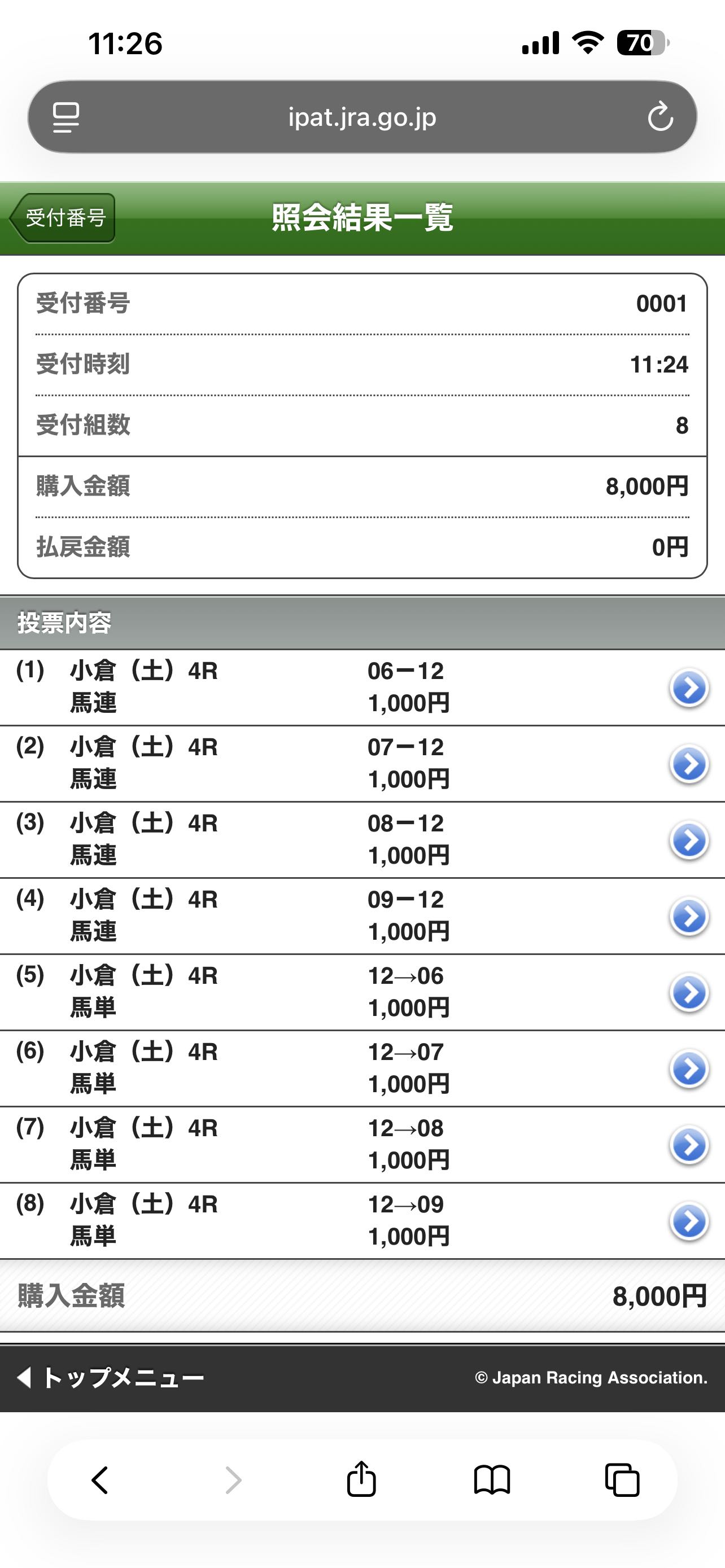
Task: Return to トップメニュー
Action: pos(111,1377)
